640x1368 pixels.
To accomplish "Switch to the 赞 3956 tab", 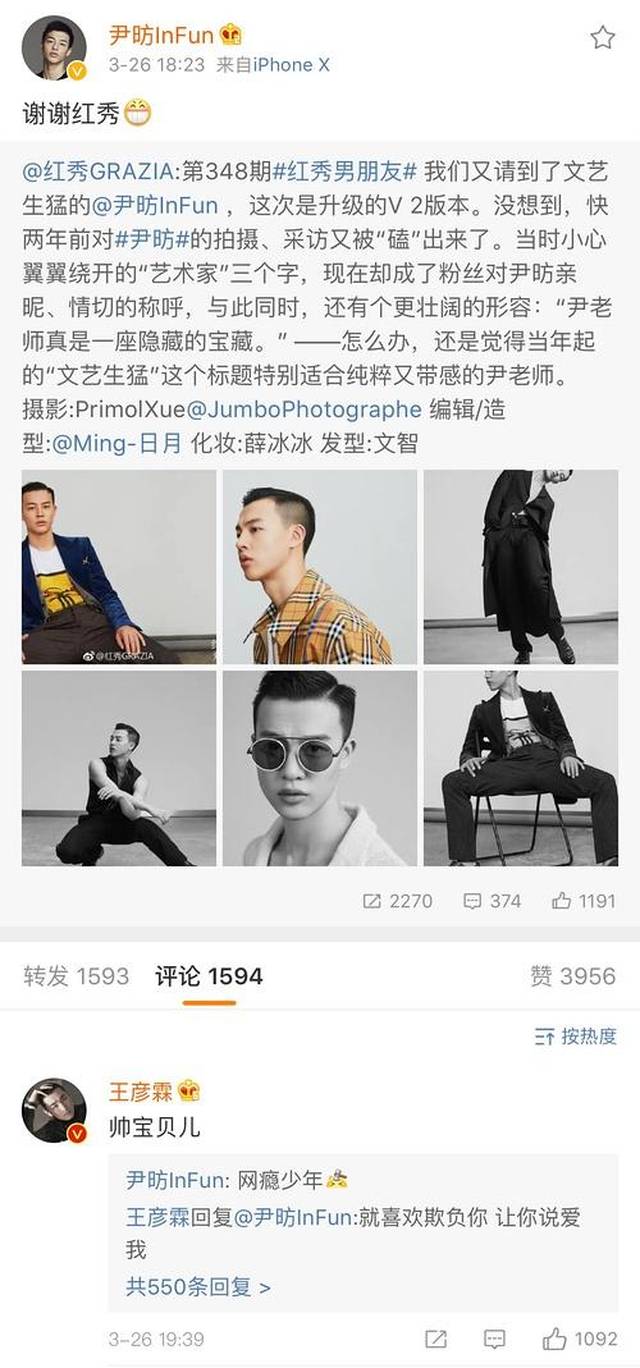I will pyautogui.click(x=573, y=976).
